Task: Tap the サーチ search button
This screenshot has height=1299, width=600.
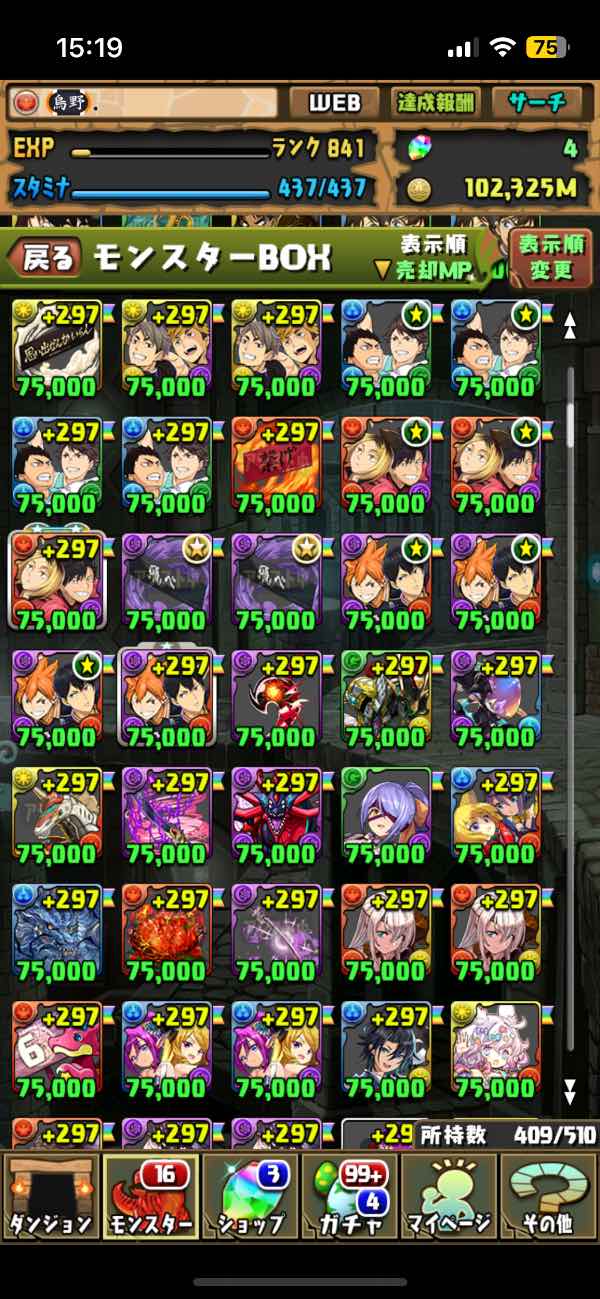Action: pos(537,102)
